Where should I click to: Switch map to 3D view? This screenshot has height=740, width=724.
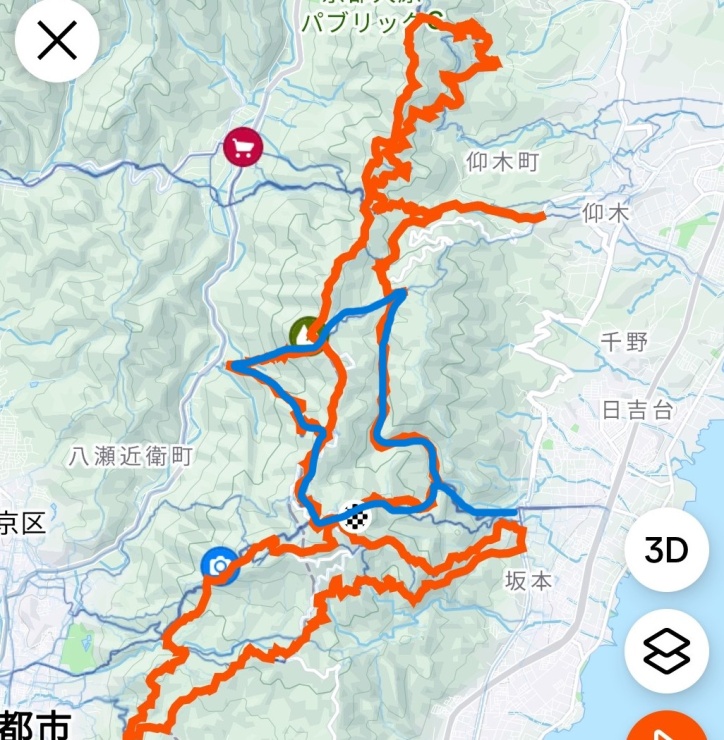(x=666, y=550)
